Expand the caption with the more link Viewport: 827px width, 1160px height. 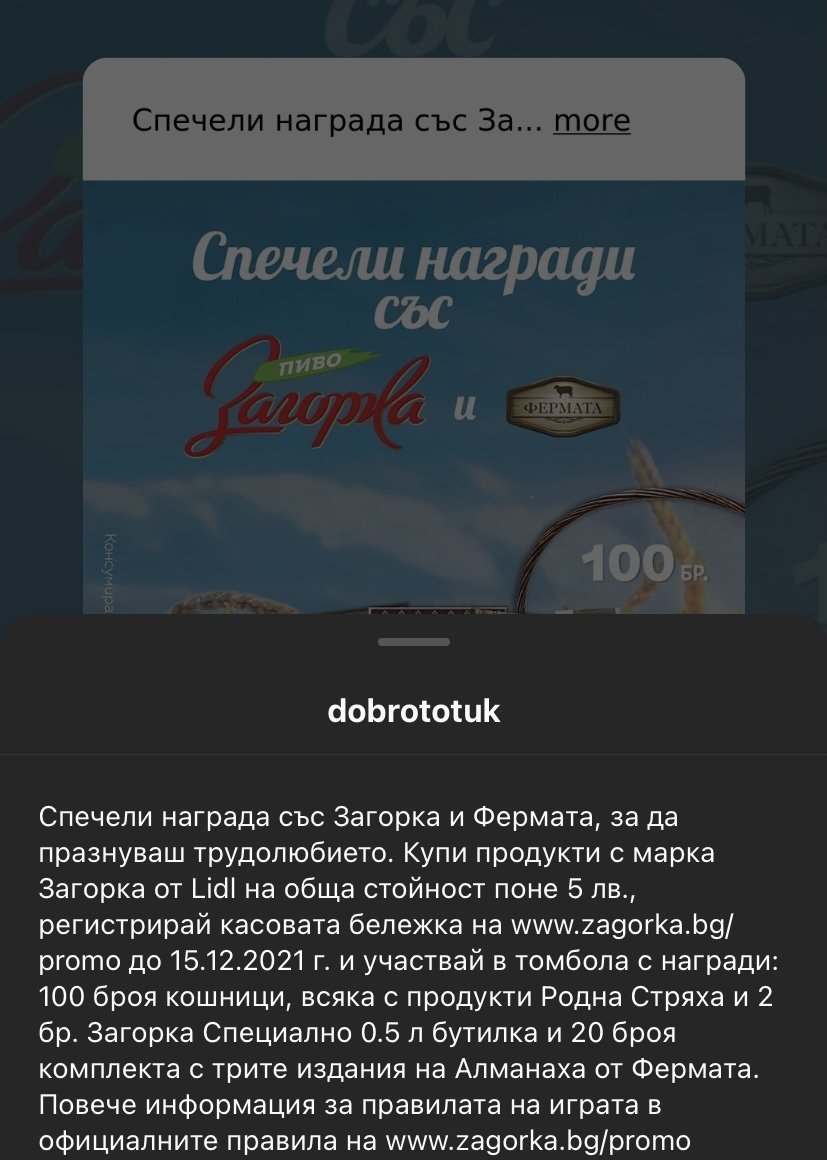[591, 121]
